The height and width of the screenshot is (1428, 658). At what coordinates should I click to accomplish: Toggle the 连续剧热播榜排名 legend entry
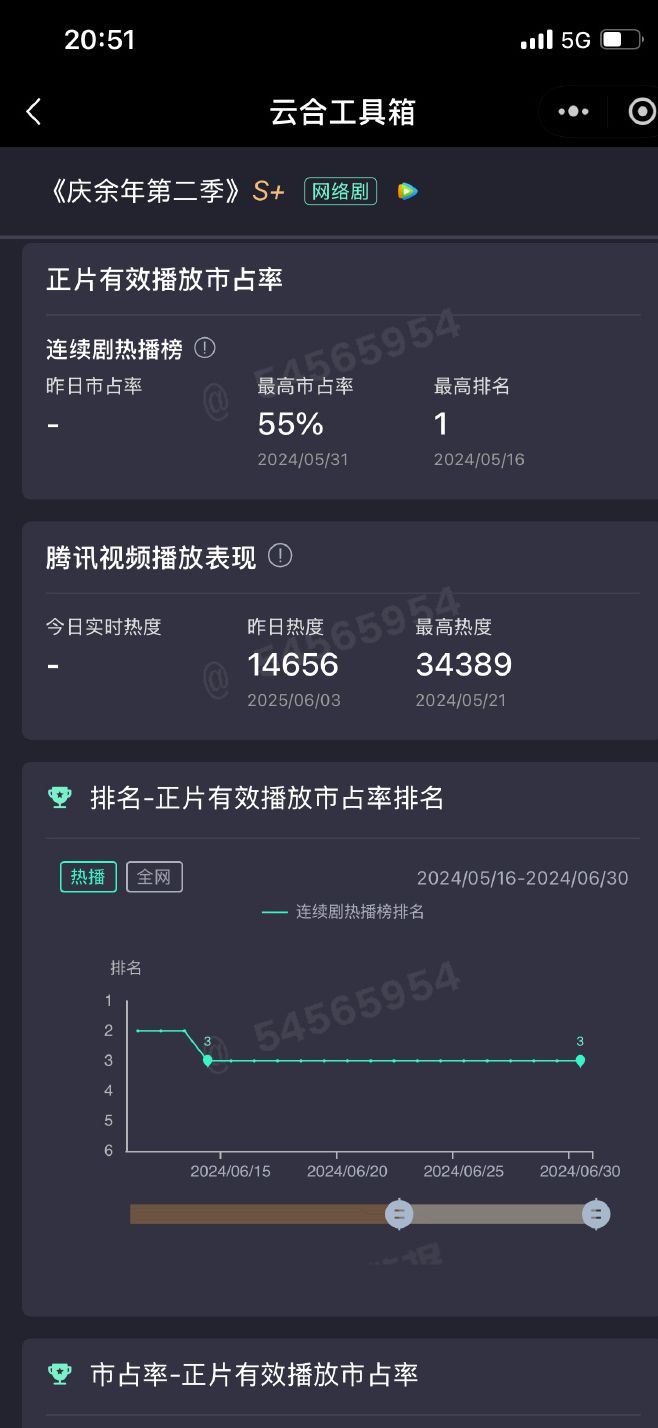(343, 912)
